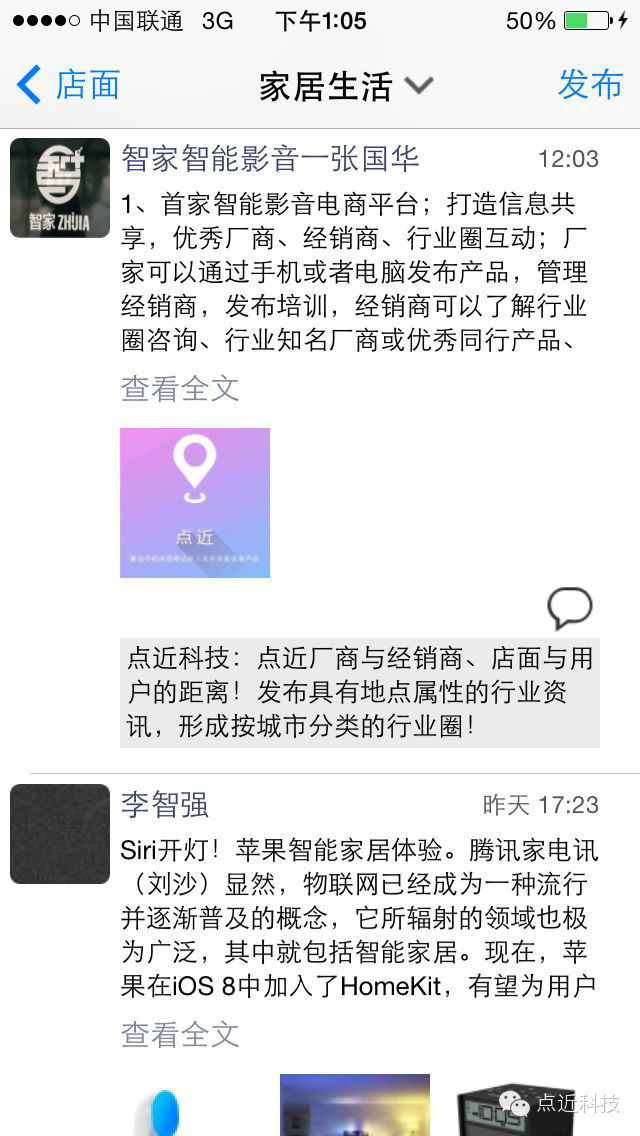Open 李智强 profile name

(165, 804)
